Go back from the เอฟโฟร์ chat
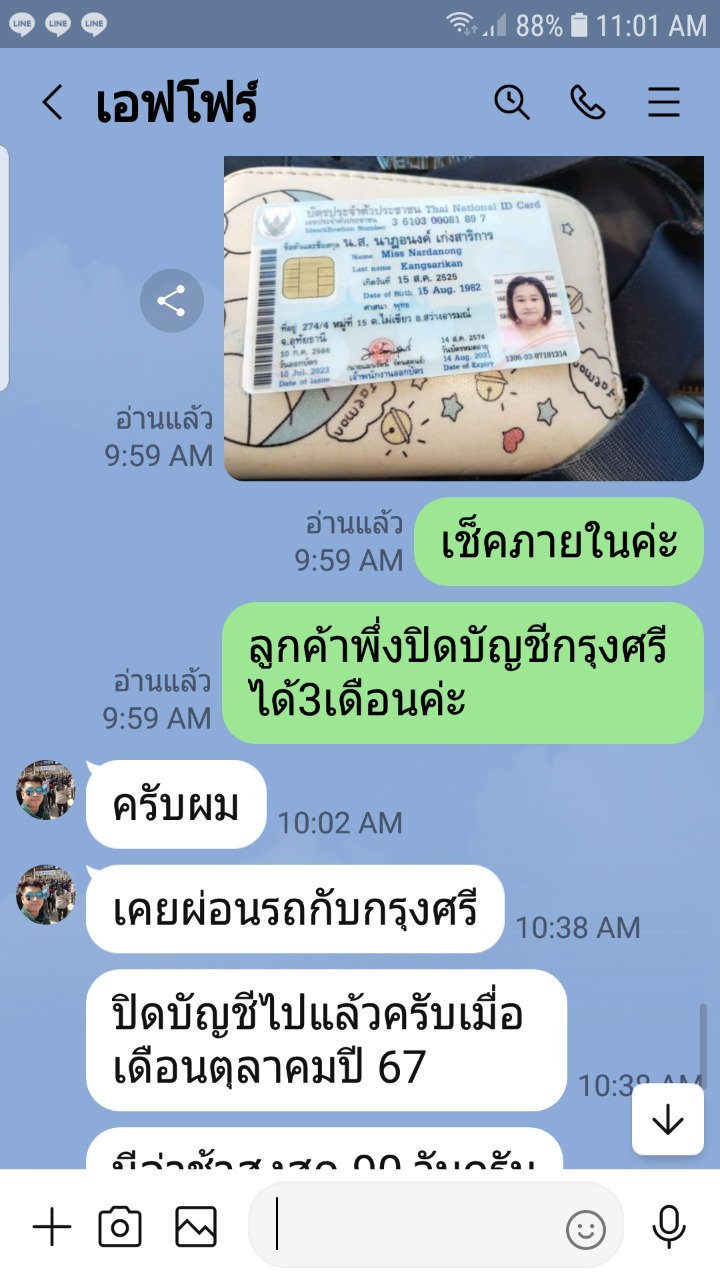This screenshot has width=720, height=1280. point(52,103)
